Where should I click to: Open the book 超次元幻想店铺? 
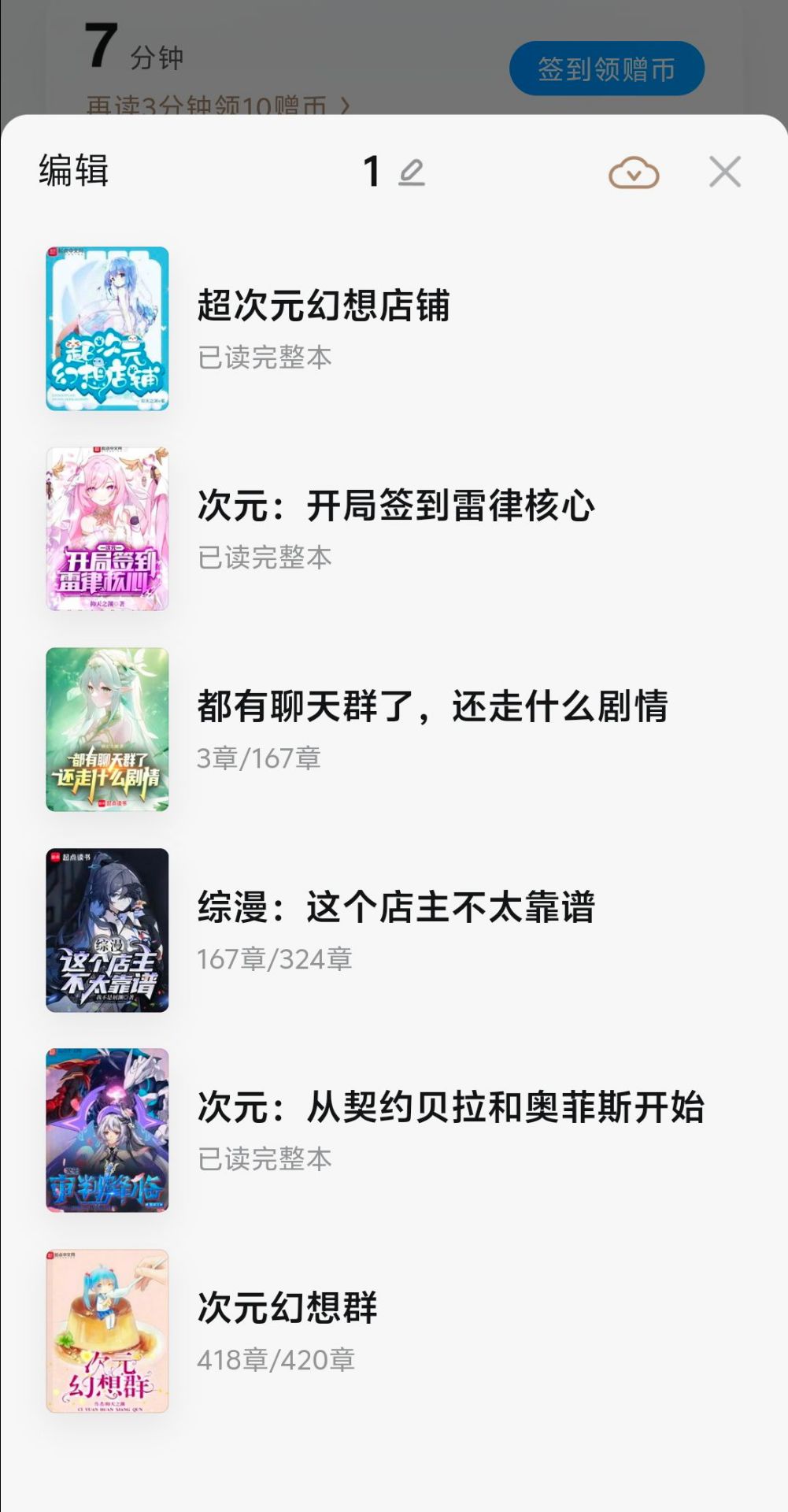394,328
